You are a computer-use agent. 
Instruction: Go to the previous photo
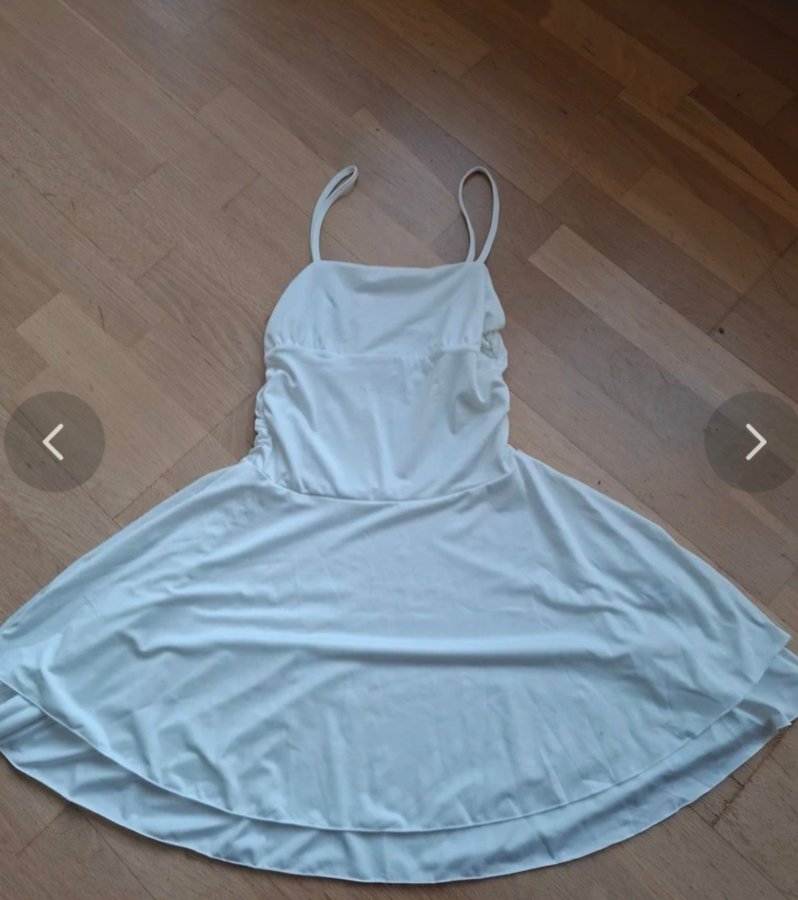pos(54,441)
